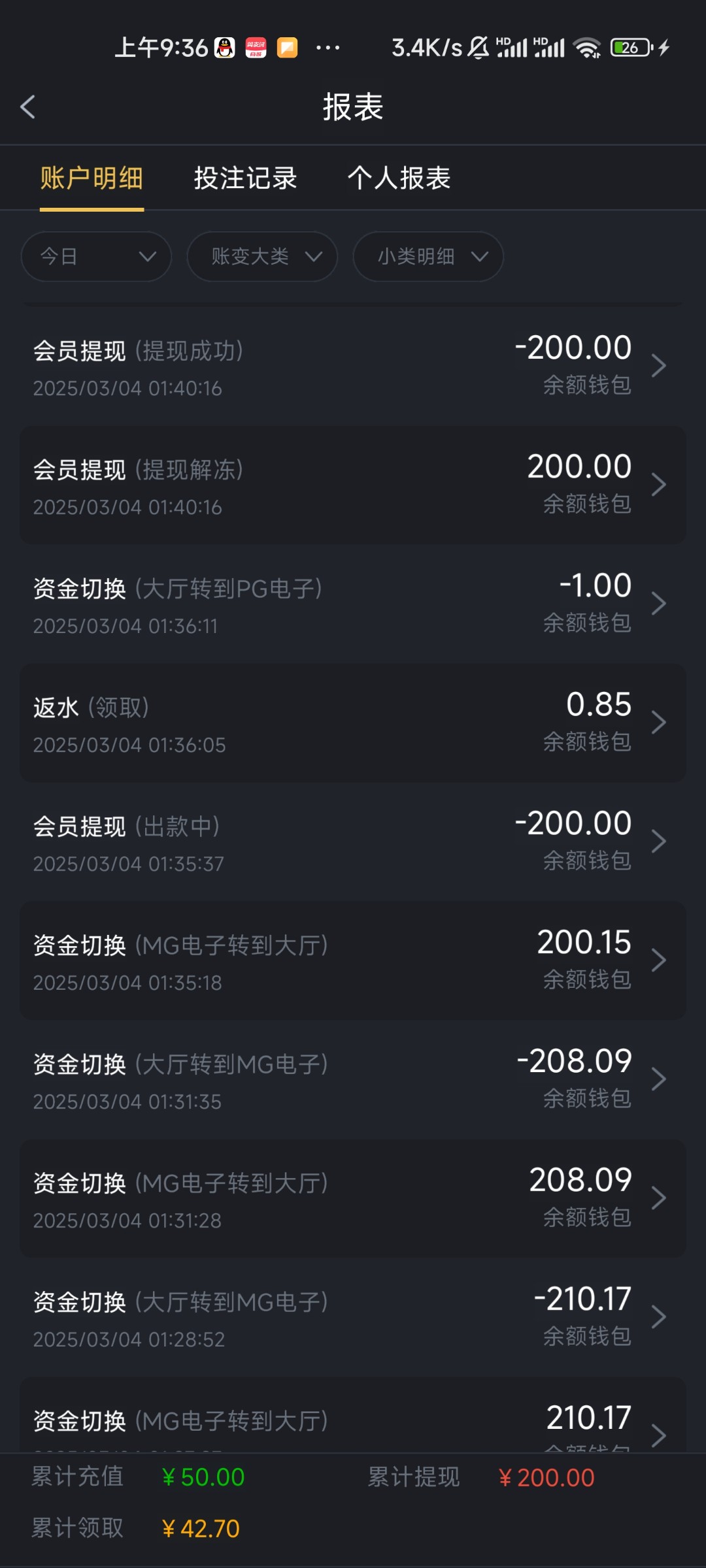Open the MG电子转到大厅 200.15 transfer record

click(353, 960)
